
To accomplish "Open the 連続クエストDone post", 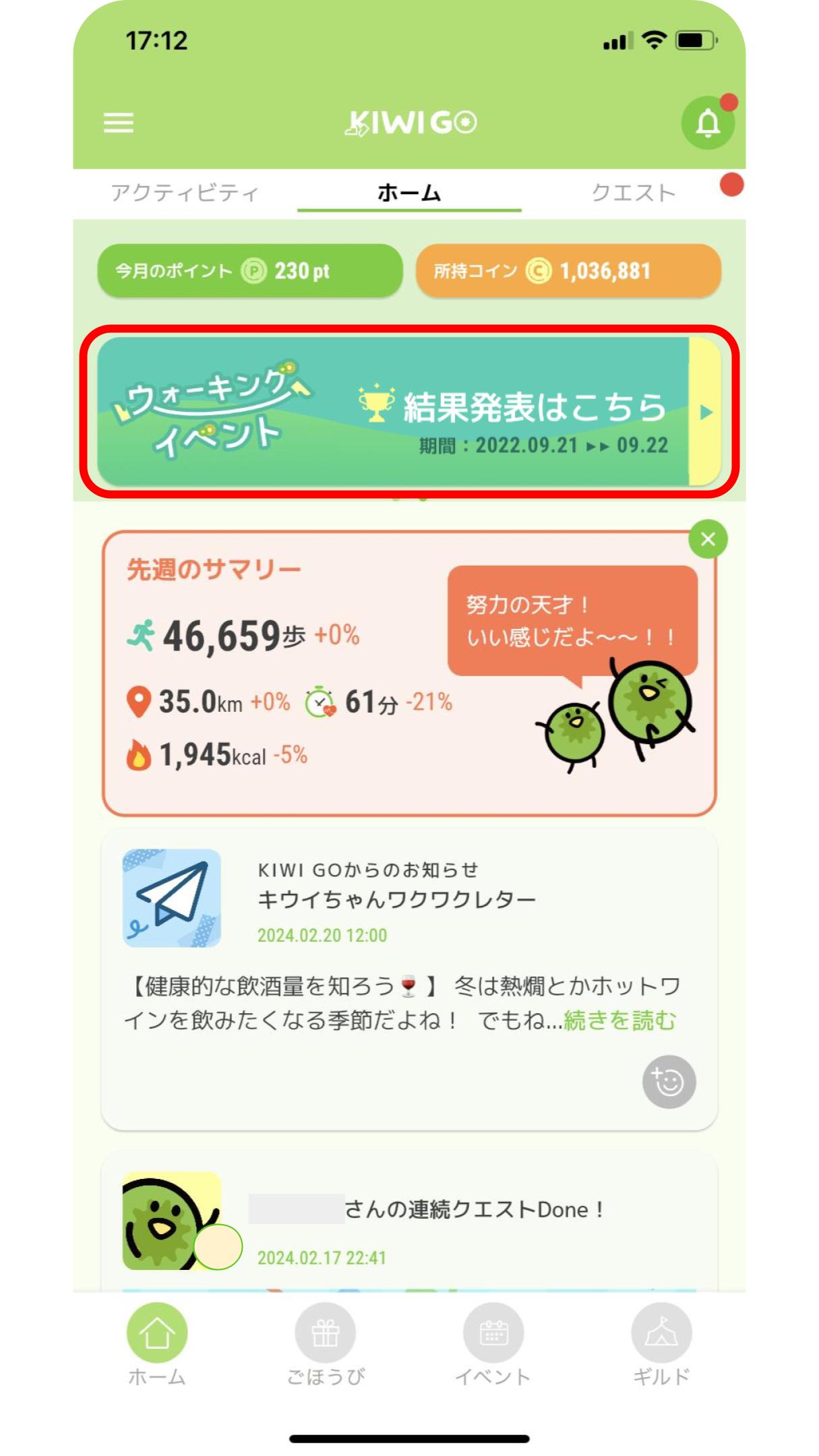I will 409,1221.
